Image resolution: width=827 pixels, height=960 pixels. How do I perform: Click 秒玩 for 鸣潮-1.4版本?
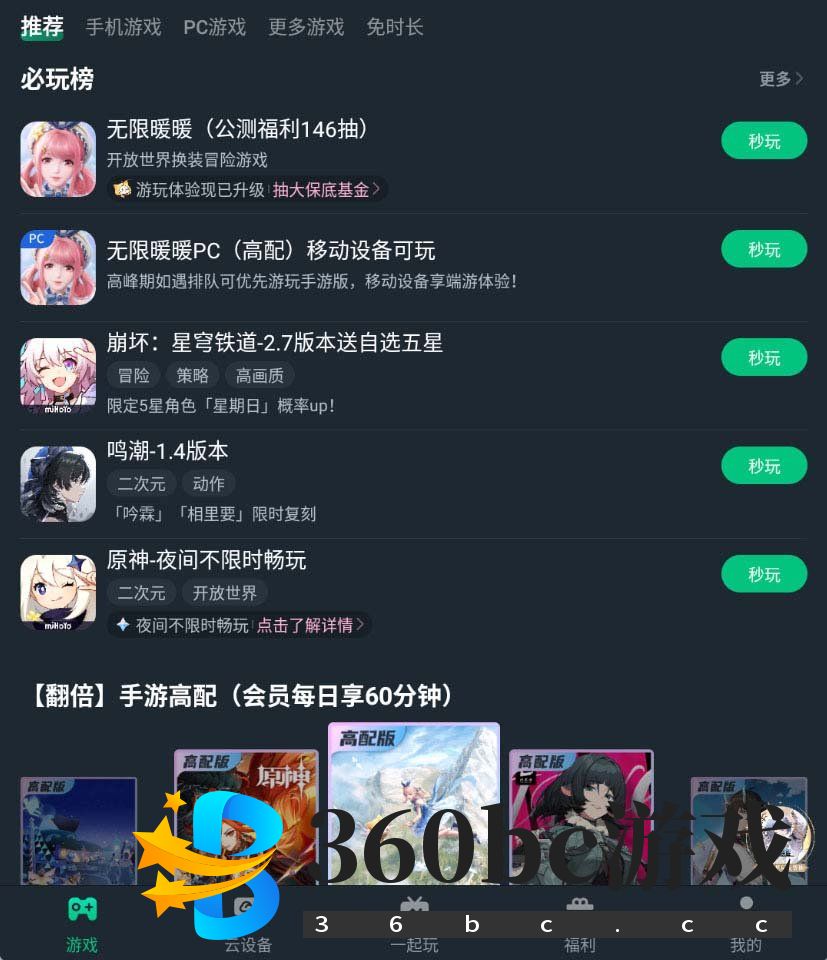pyautogui.click(x=763, y=465)
